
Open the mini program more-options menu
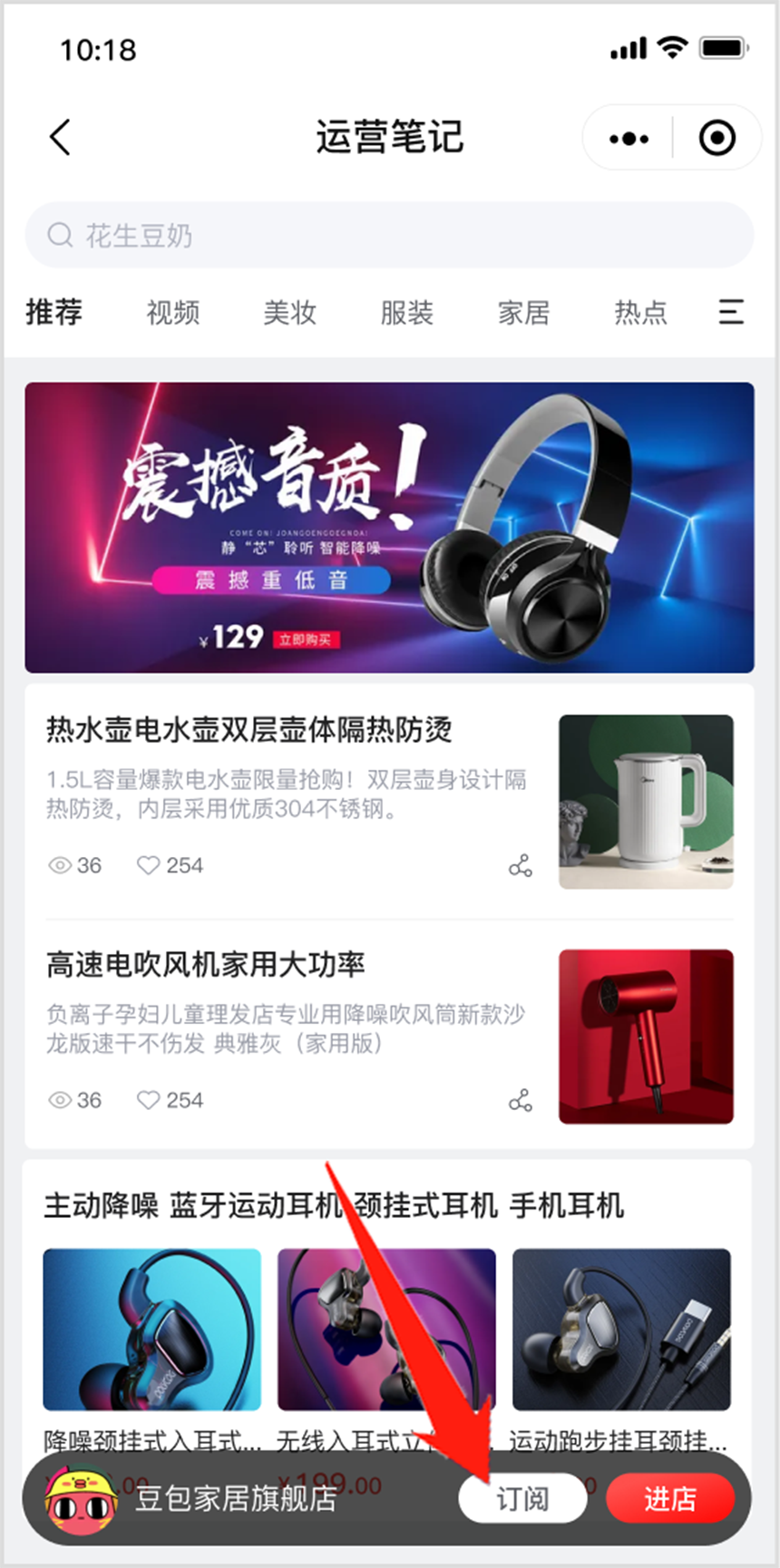coord(629,139)
